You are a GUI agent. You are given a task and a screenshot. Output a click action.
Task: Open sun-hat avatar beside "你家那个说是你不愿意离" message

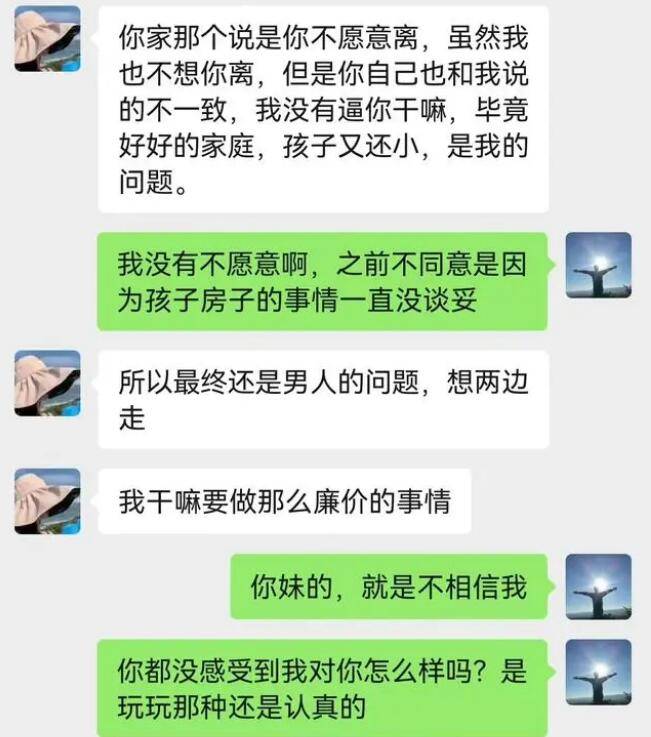47,38
